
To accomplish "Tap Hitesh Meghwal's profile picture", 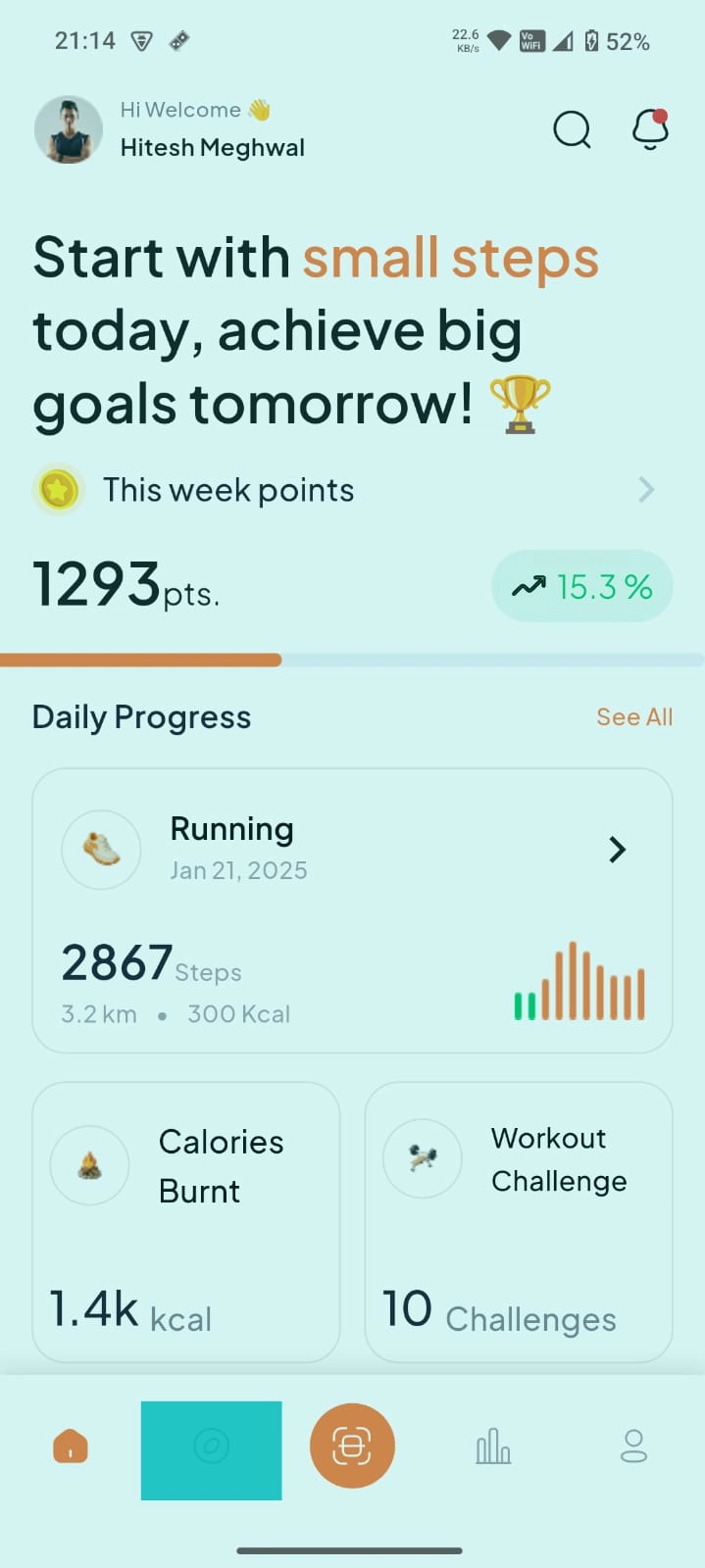I will (69, 129).
